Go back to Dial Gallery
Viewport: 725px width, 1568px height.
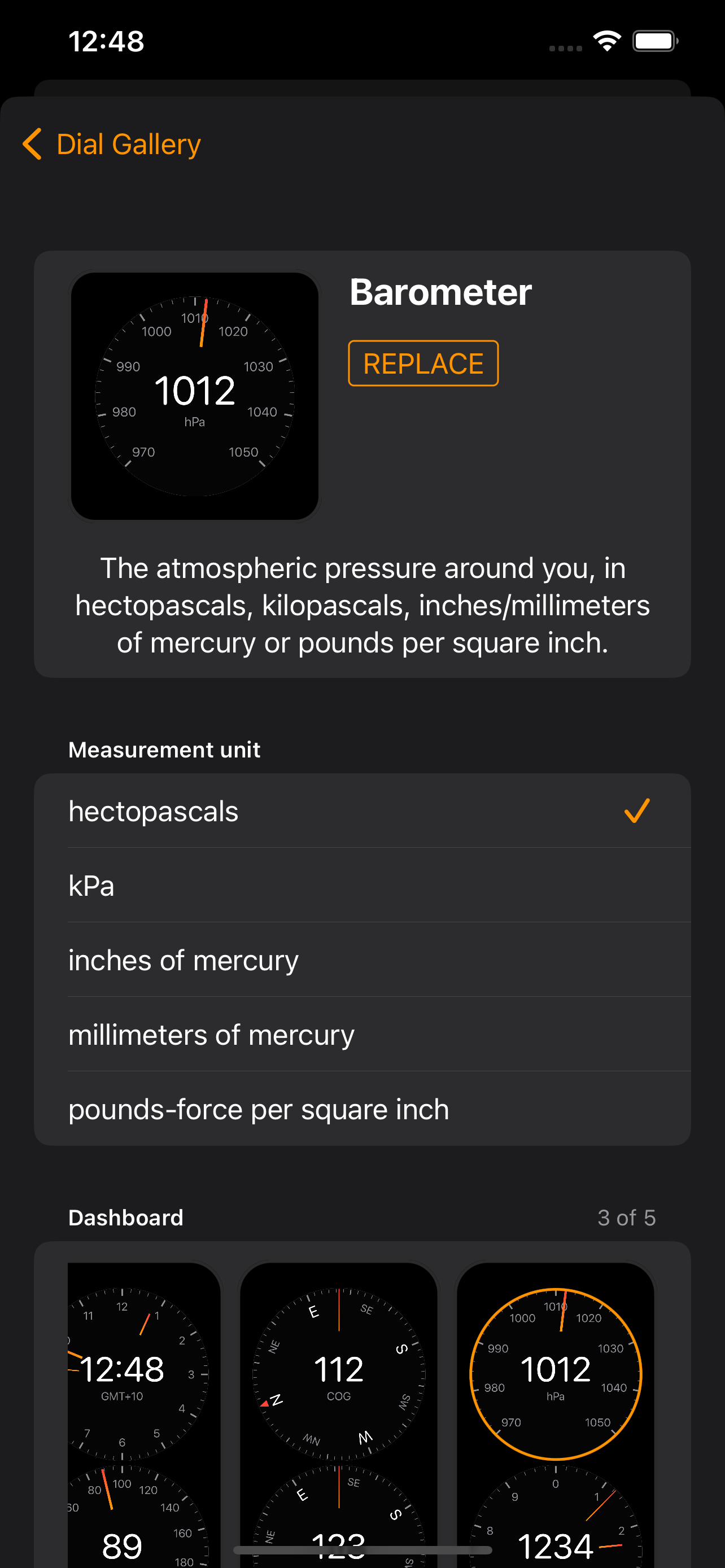(111, 144)
